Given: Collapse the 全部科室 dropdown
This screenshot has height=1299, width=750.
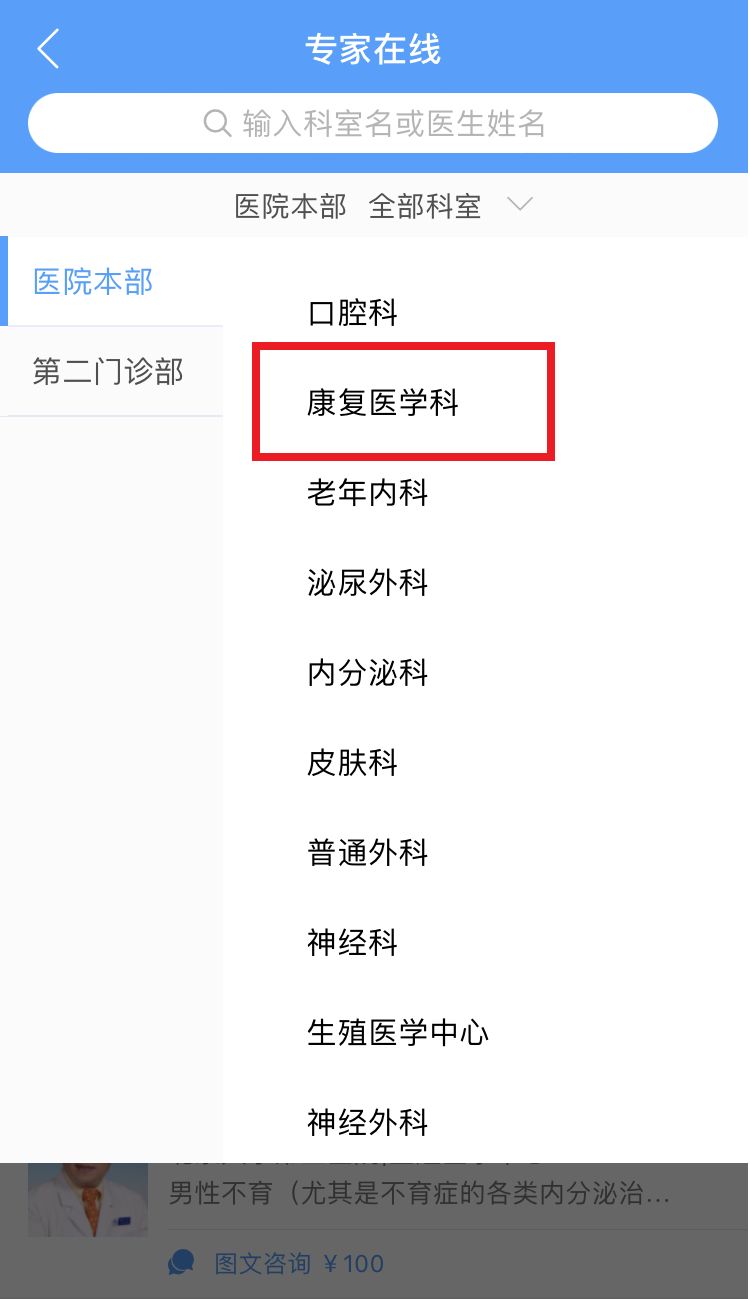Looking at the screenshot, I should click(x=519, y=206).
